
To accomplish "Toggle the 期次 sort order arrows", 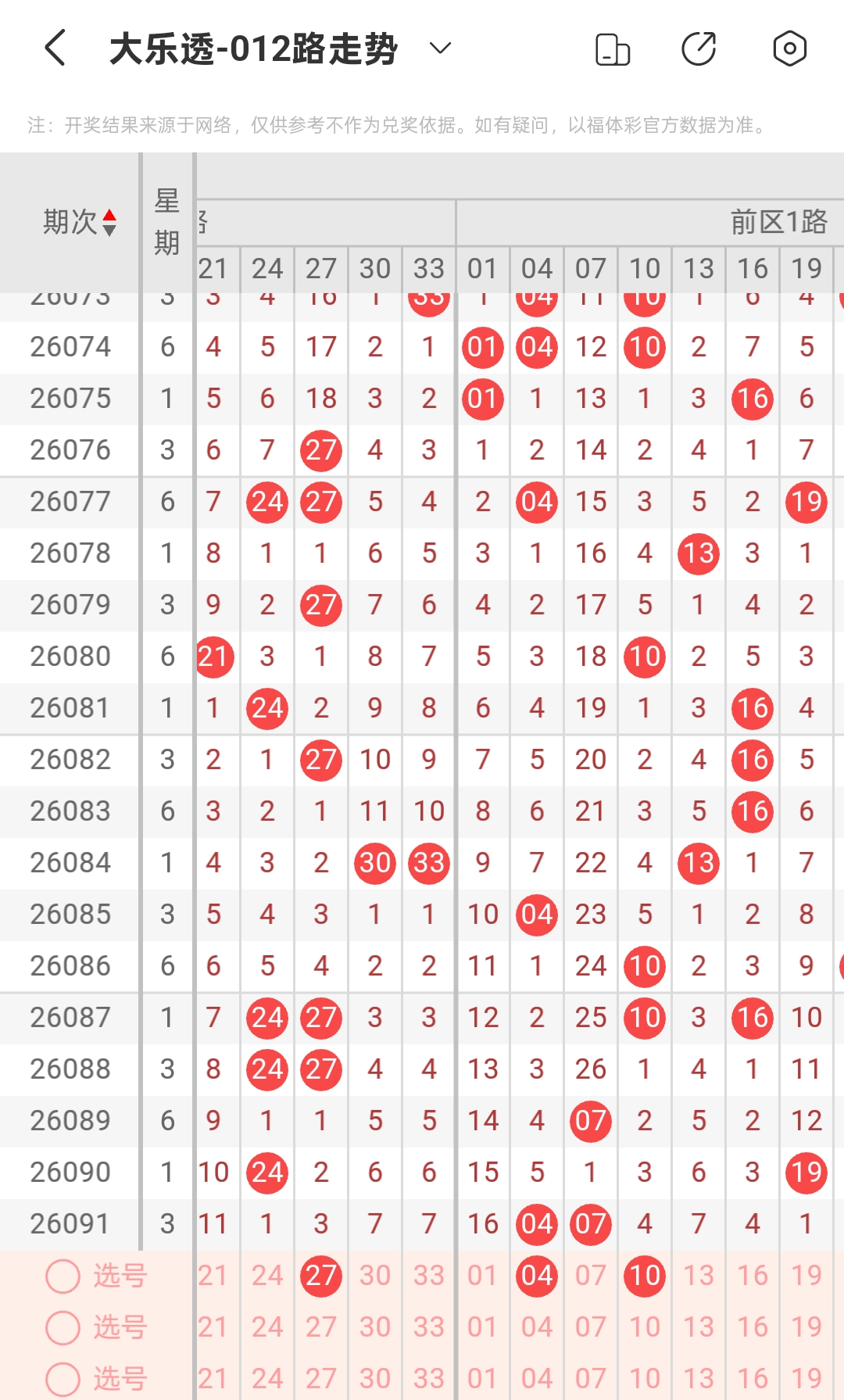I will click(x=109, y=223).
